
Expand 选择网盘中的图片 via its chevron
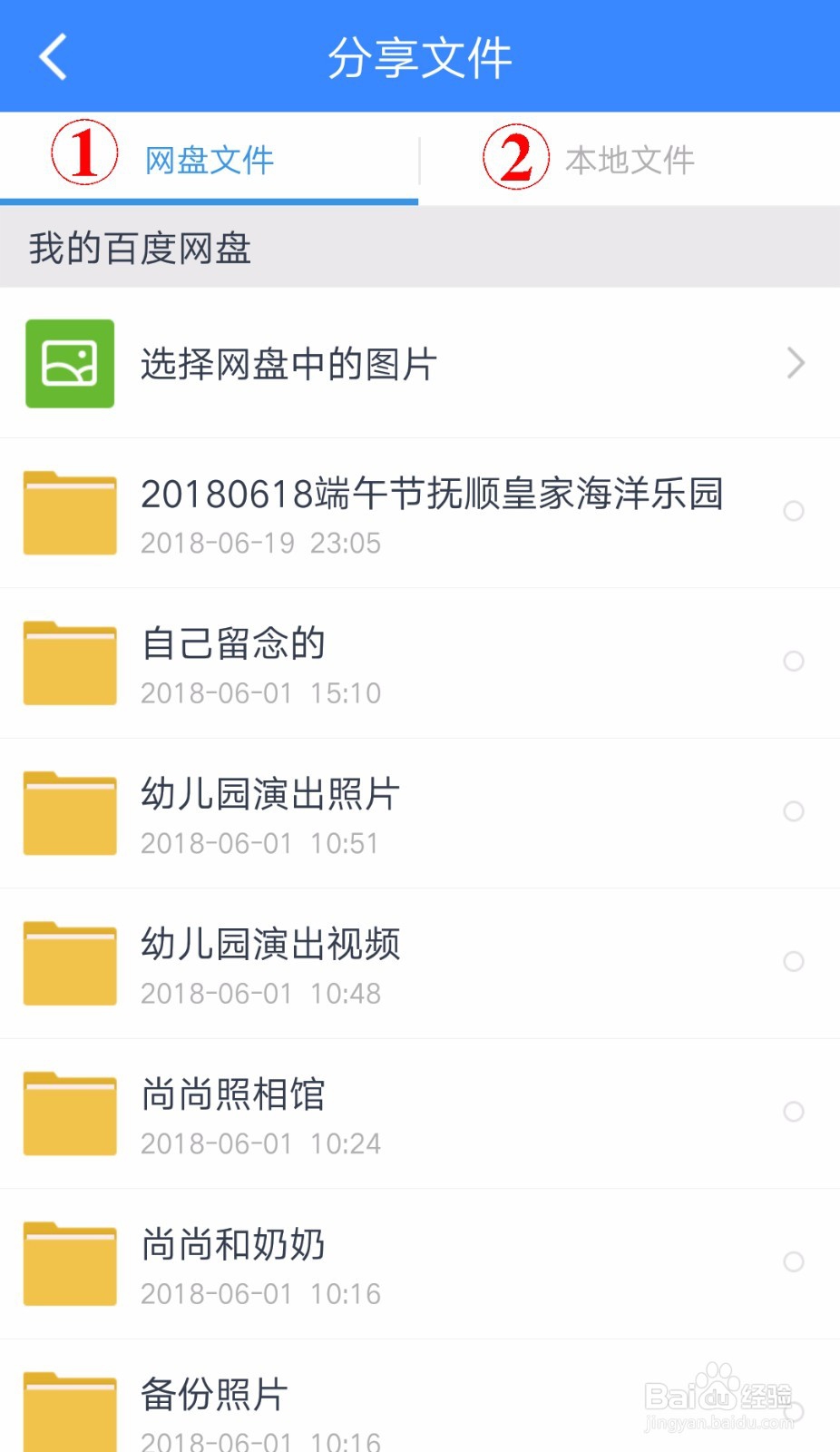796,363
